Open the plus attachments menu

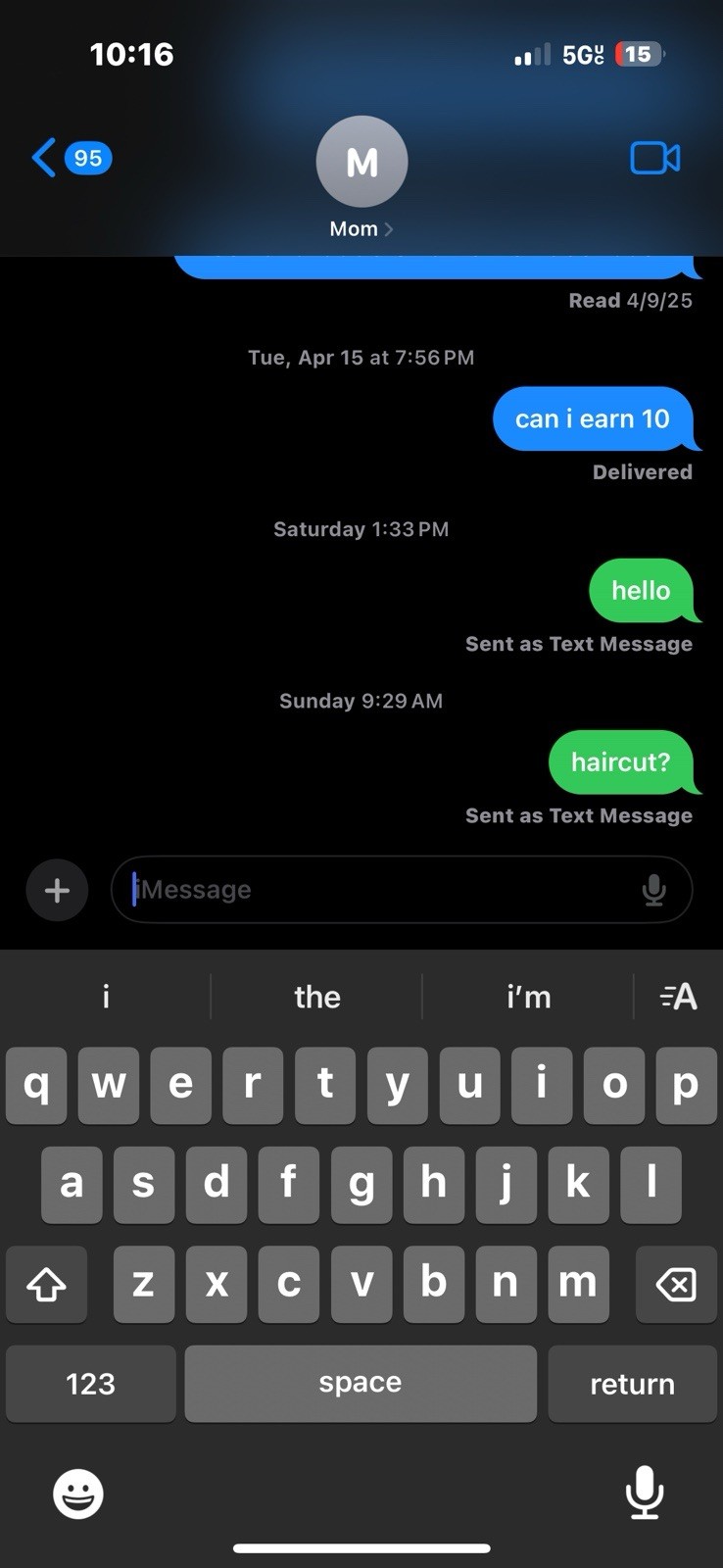click(x=57, y=890)
